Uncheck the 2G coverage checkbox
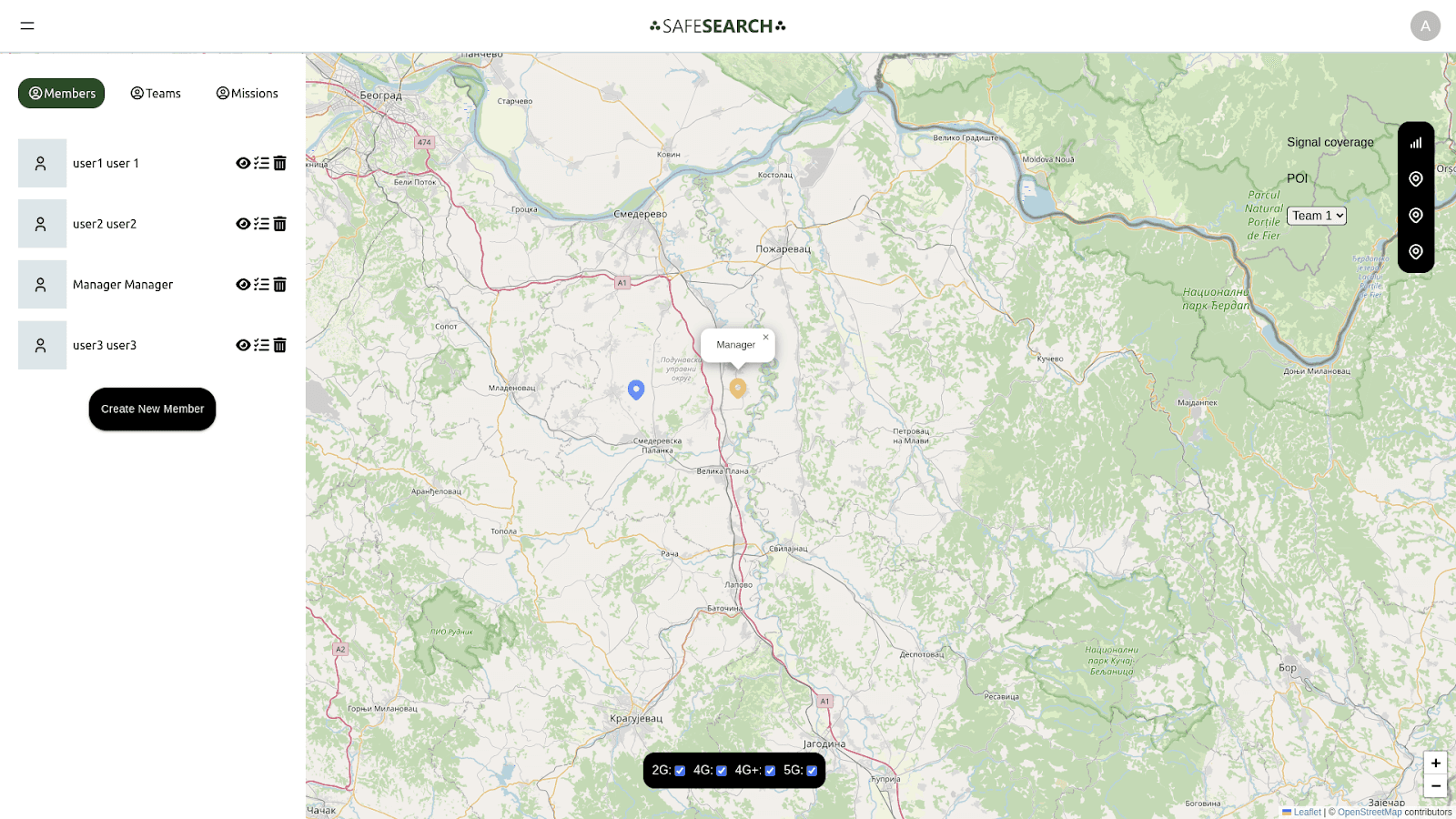This screenshot has height=819, width=1456. point(680,771)
